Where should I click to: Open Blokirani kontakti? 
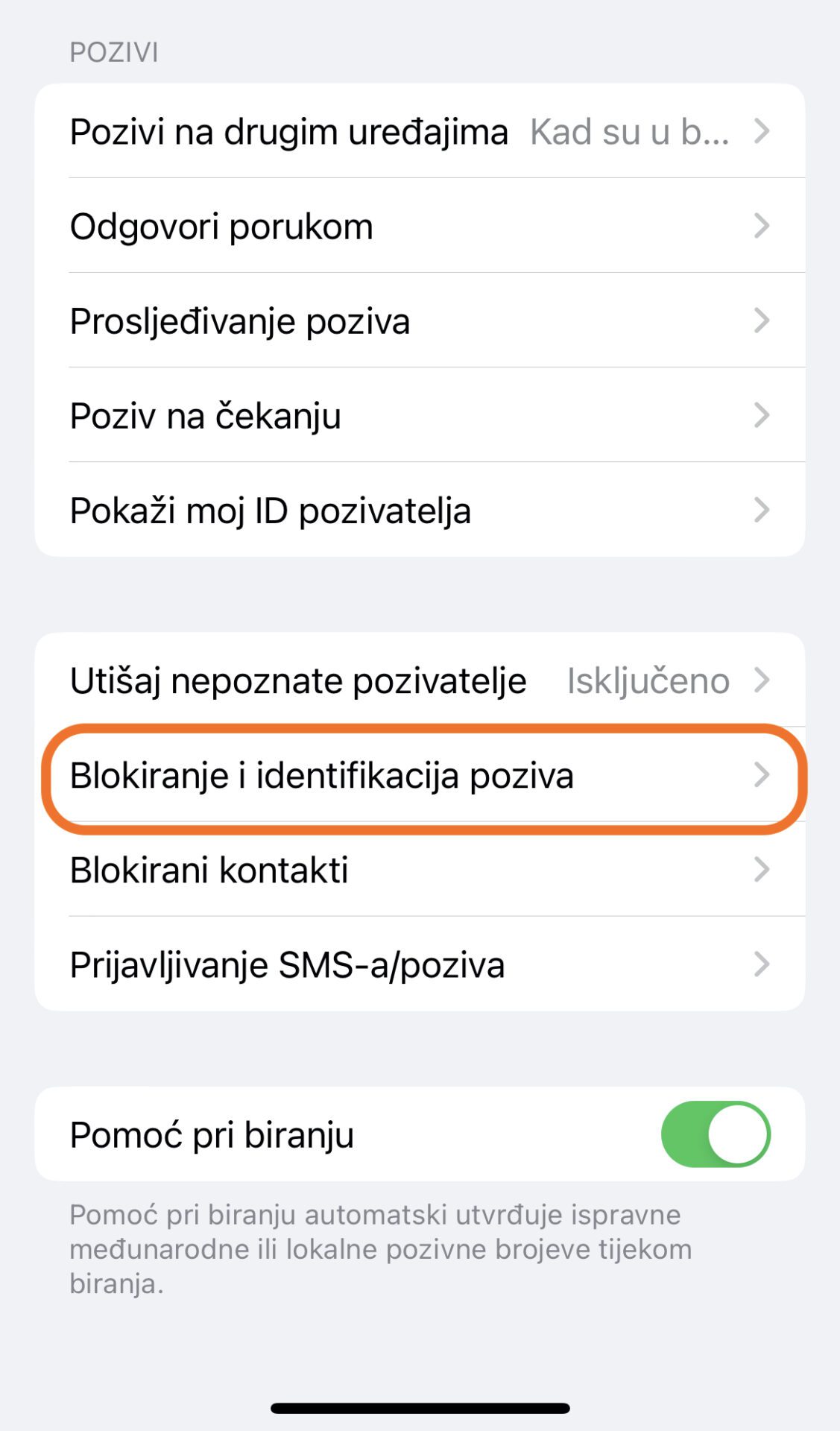pyautogui.click(x=420, y=870)
